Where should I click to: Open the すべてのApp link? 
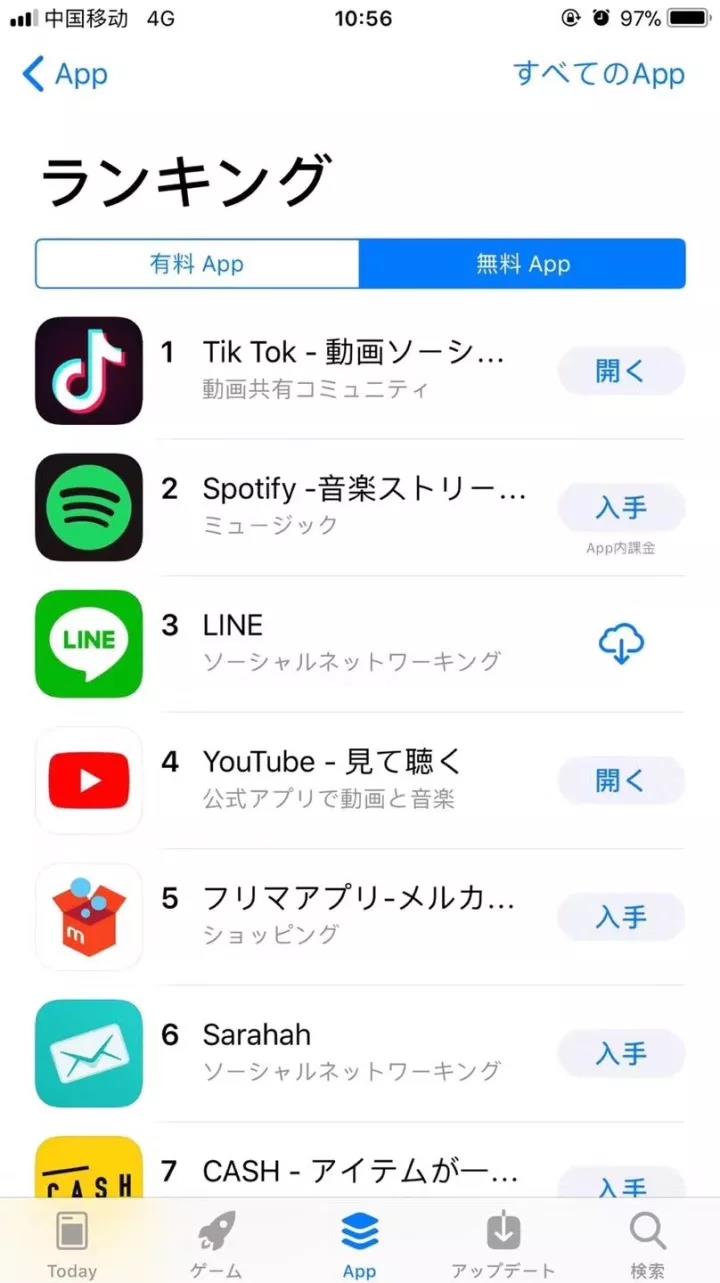click(599, 74)
